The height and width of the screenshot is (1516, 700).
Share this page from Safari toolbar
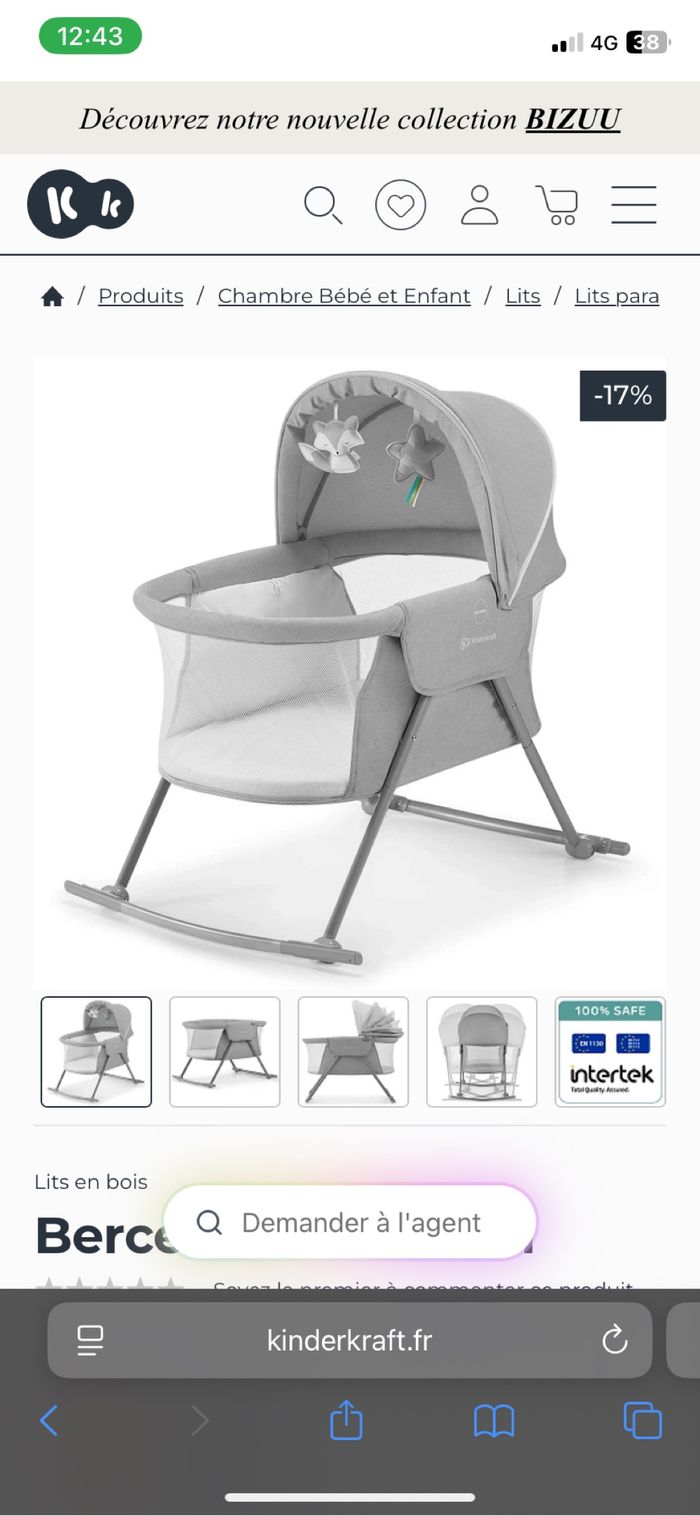[346, 1420]
